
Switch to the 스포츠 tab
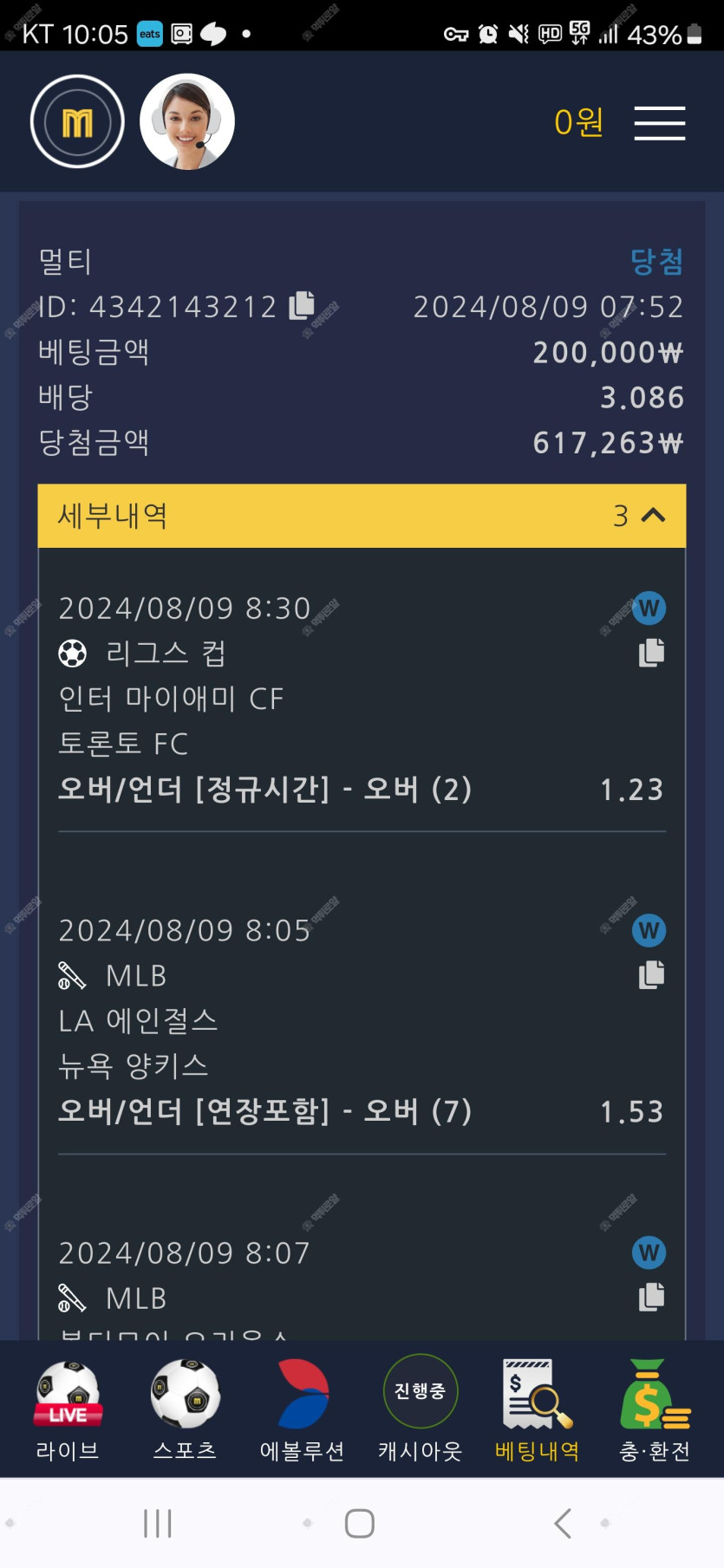coord(185,1410)
